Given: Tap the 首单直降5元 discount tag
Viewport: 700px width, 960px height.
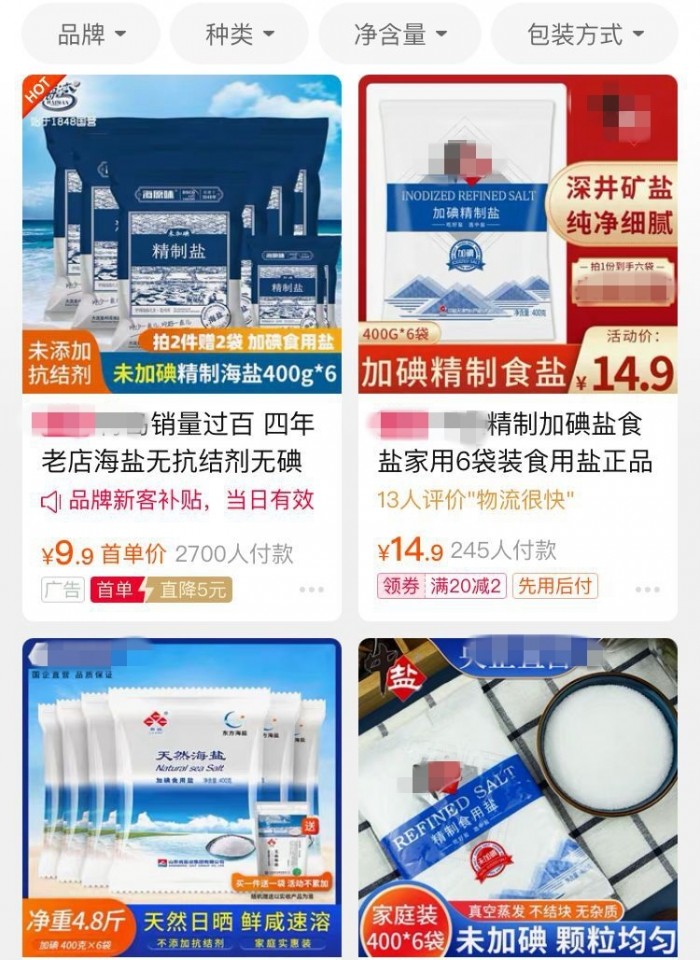Looking at the screenshot, I should 160,590.
